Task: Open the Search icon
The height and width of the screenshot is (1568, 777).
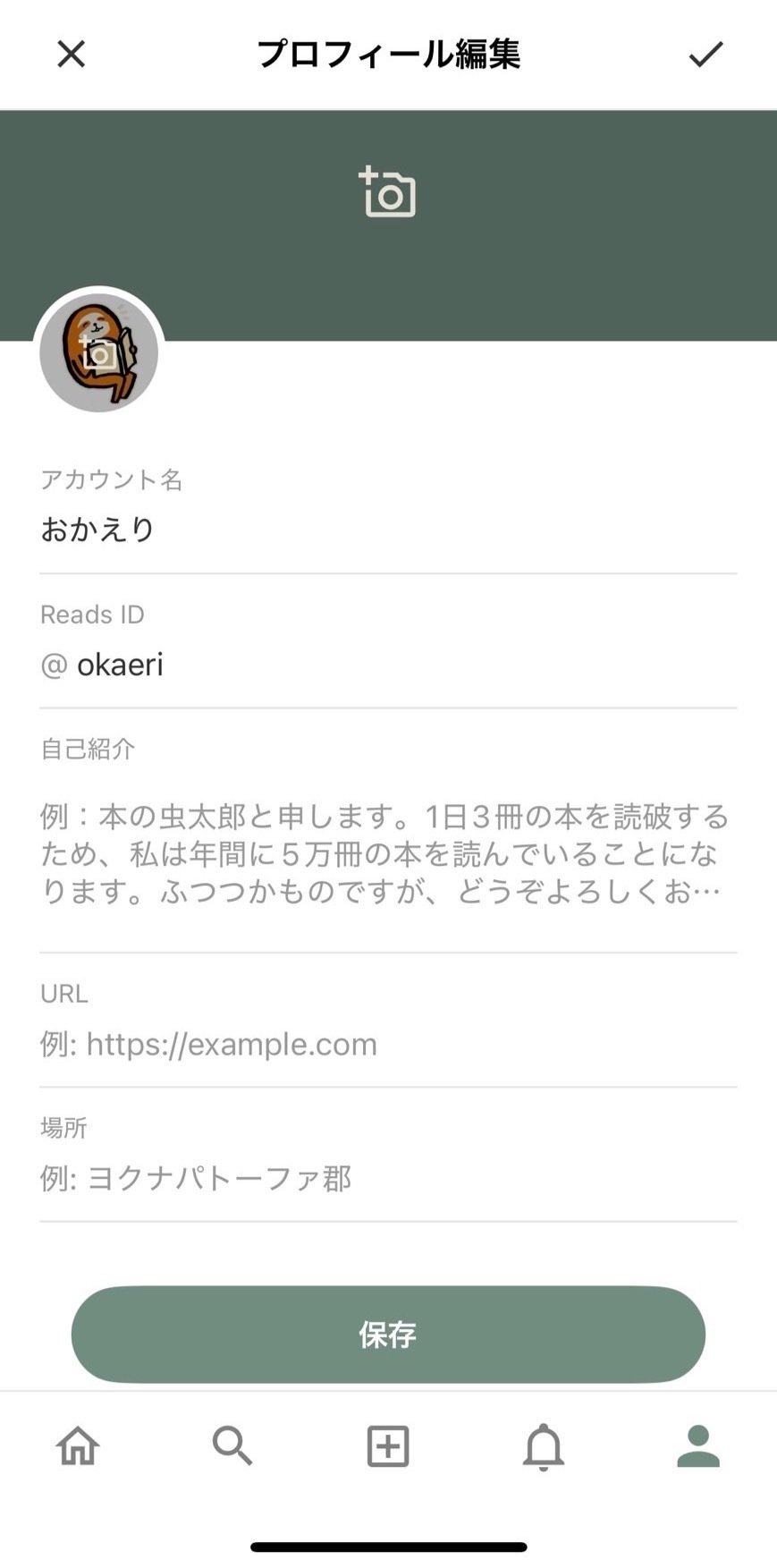Action: 232,1446
